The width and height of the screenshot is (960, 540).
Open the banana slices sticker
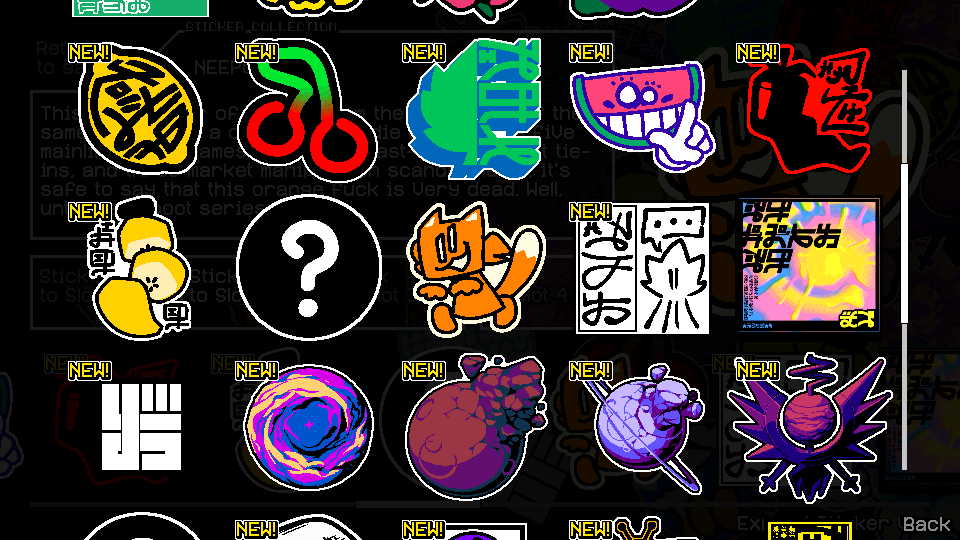coord(141,267)
